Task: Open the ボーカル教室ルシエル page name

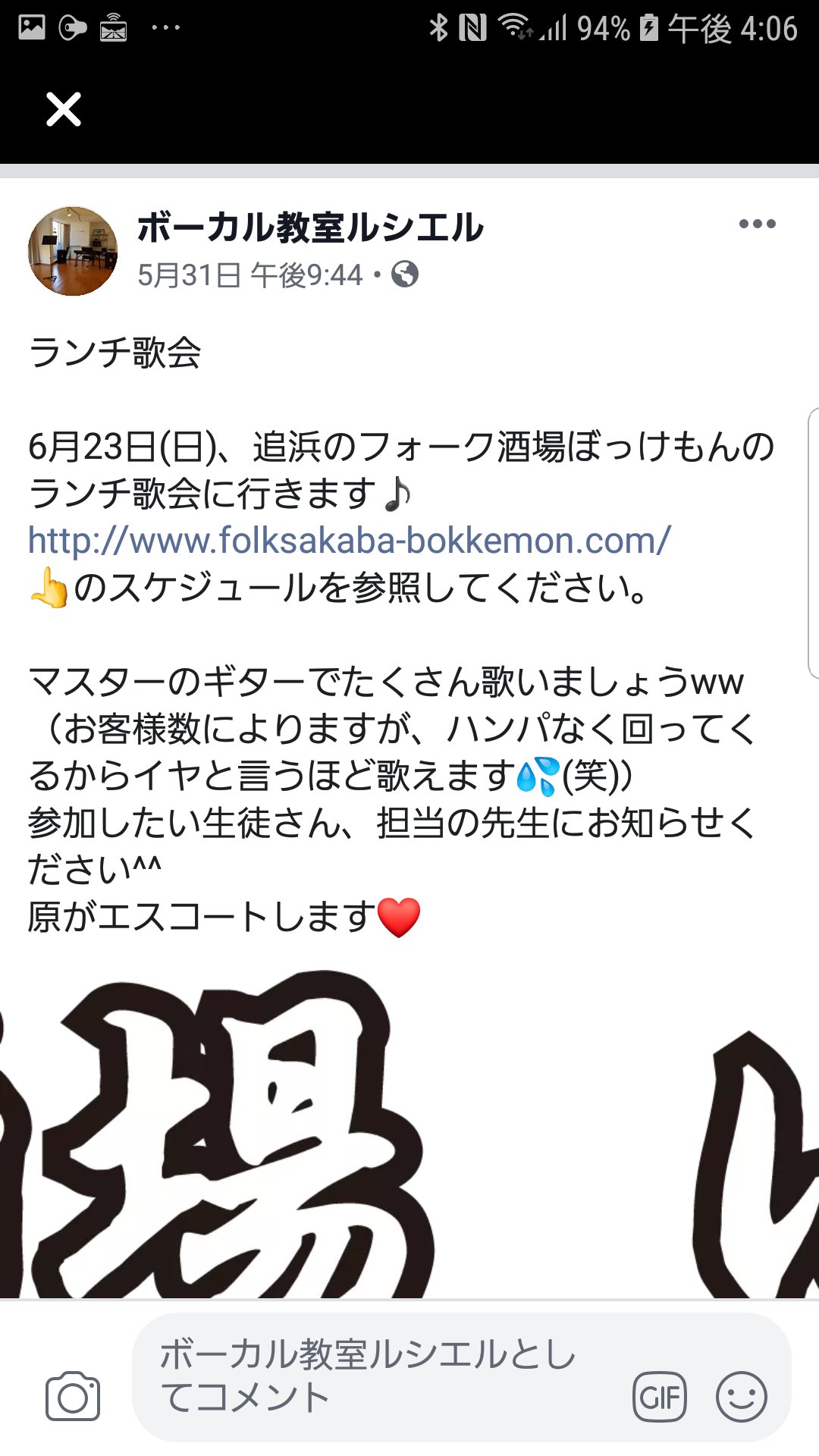Action: click(x=310, y=227)
